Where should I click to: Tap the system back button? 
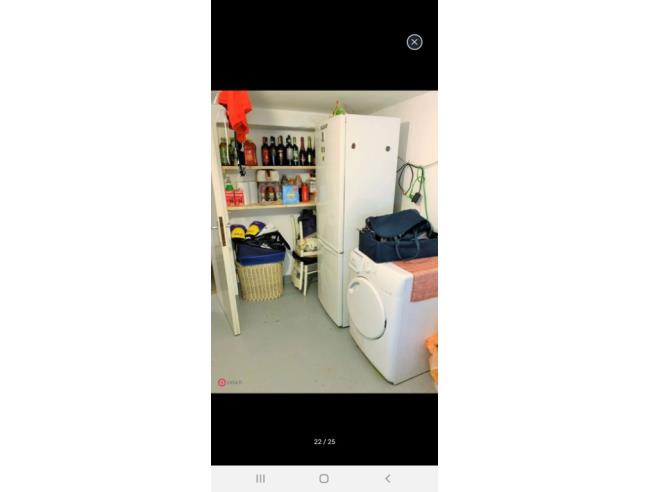point(388,479)
